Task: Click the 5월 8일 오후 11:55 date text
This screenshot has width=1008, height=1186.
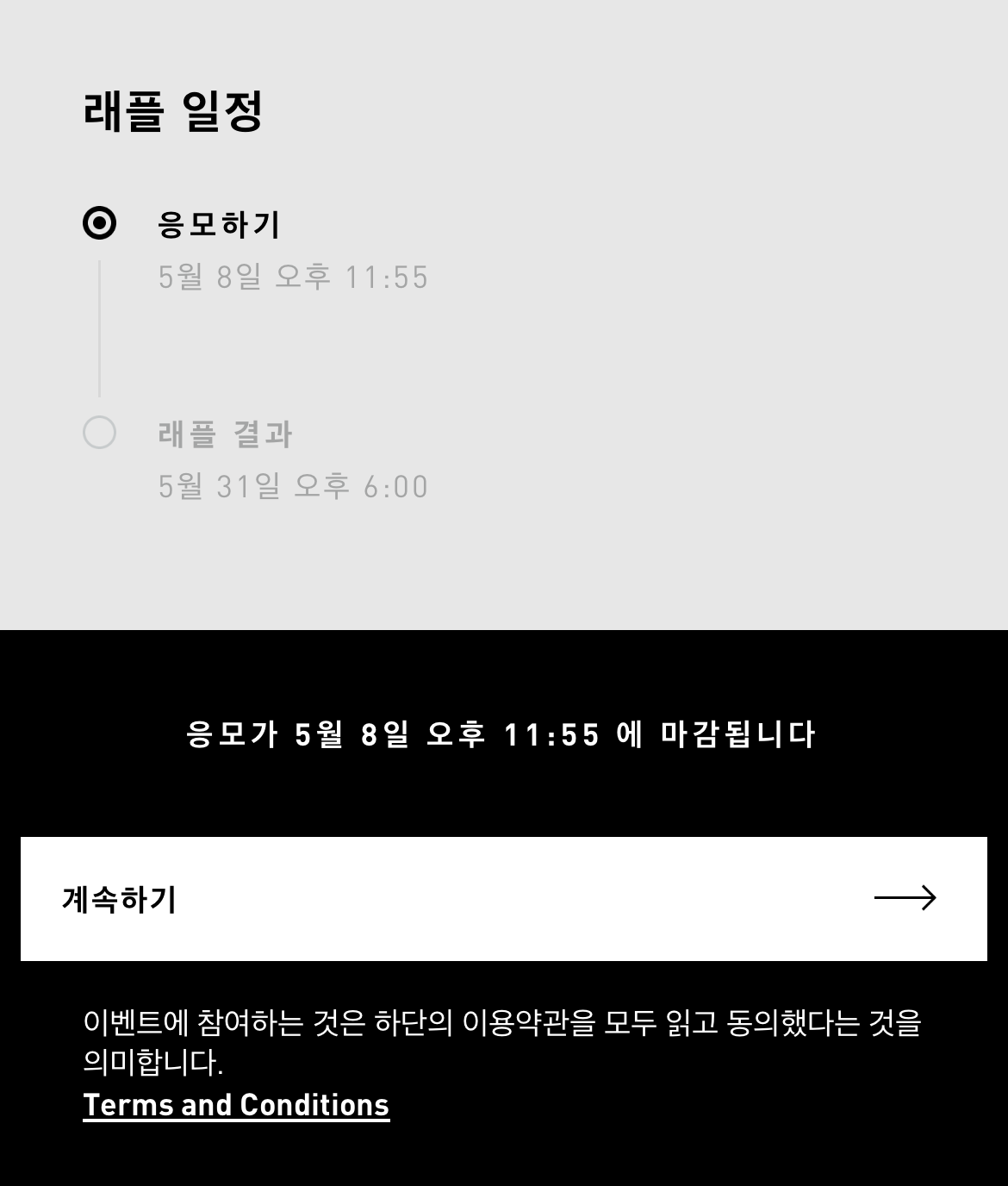Action: [293, 278]
